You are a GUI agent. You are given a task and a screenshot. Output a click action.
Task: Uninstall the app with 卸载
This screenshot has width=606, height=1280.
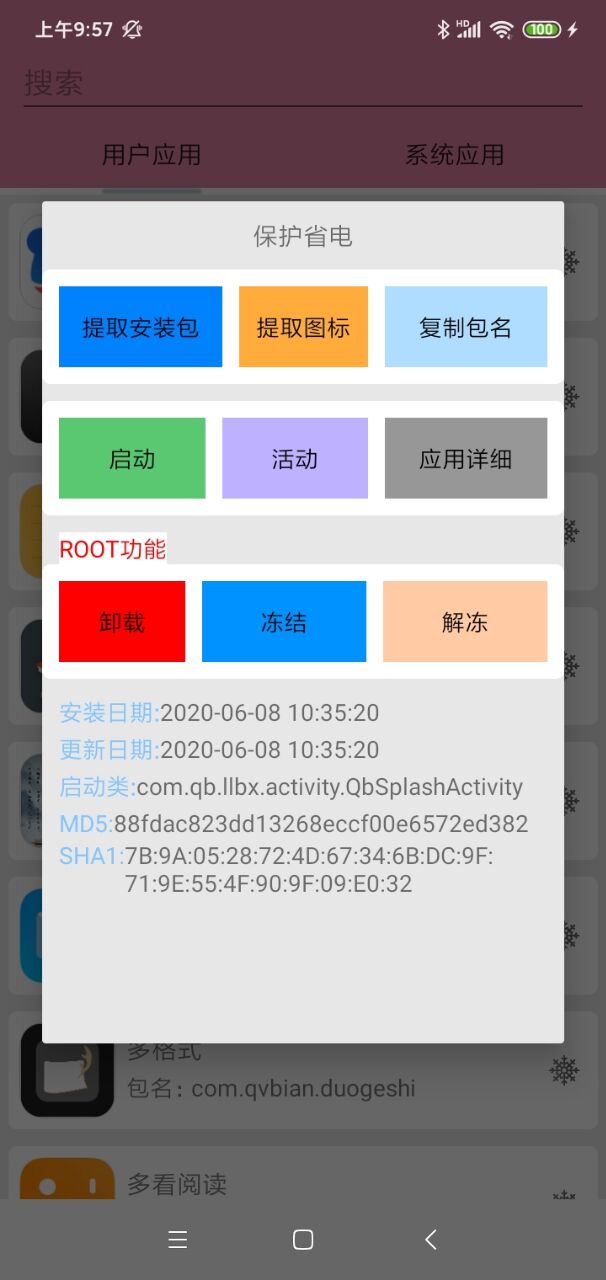(x=122, y=621)
